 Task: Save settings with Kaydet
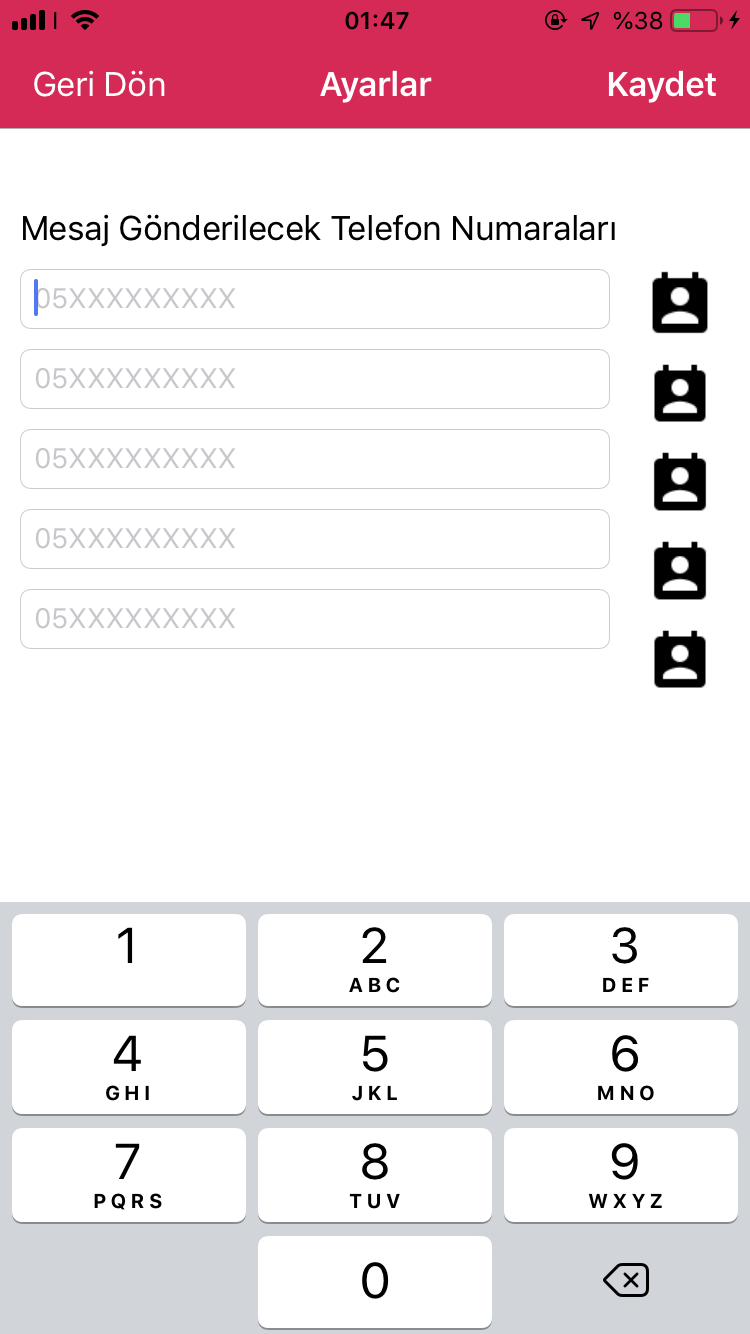coord(662,85)
